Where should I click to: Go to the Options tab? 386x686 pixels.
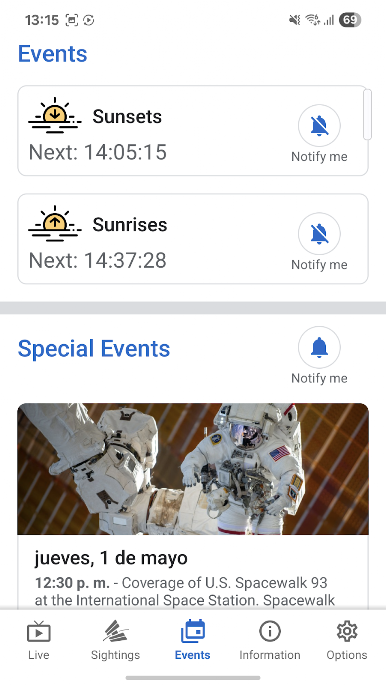point(347,640)
